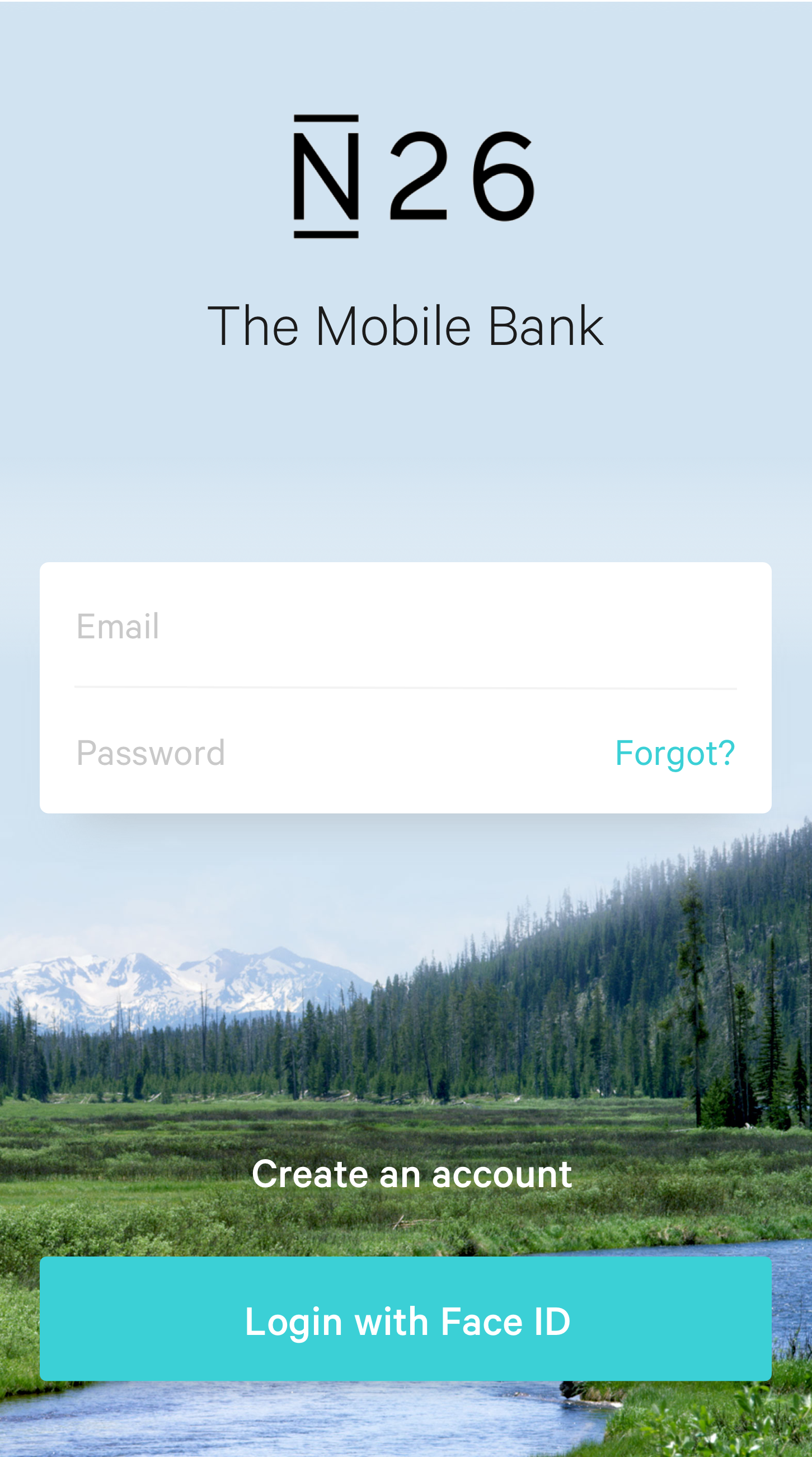The image size is (812, 1457).
Task: Open the Forgot? password link
Action: [x=675, y=753]
